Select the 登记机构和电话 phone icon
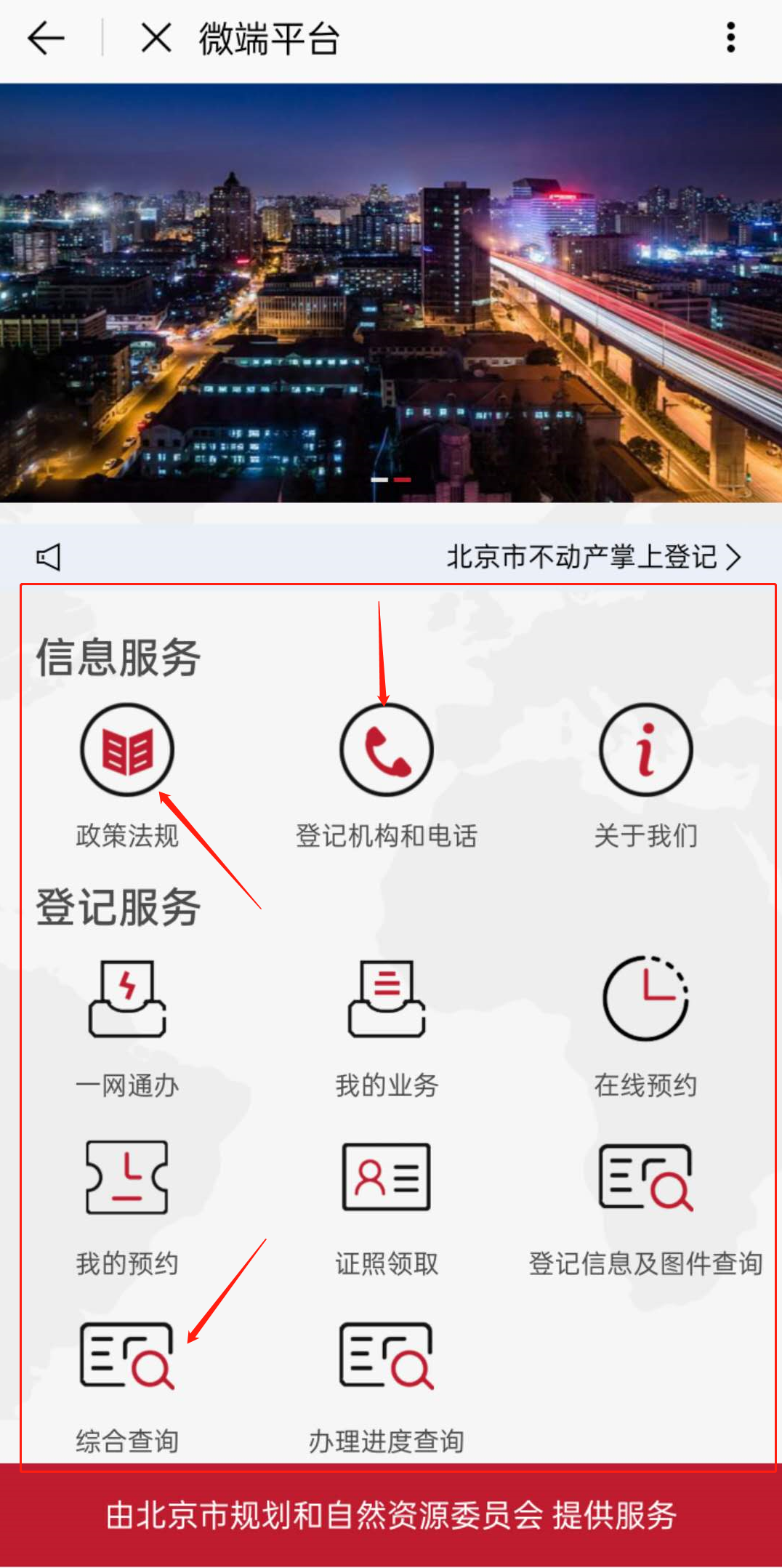782x1568 pixels. click(x=385, y=750)
